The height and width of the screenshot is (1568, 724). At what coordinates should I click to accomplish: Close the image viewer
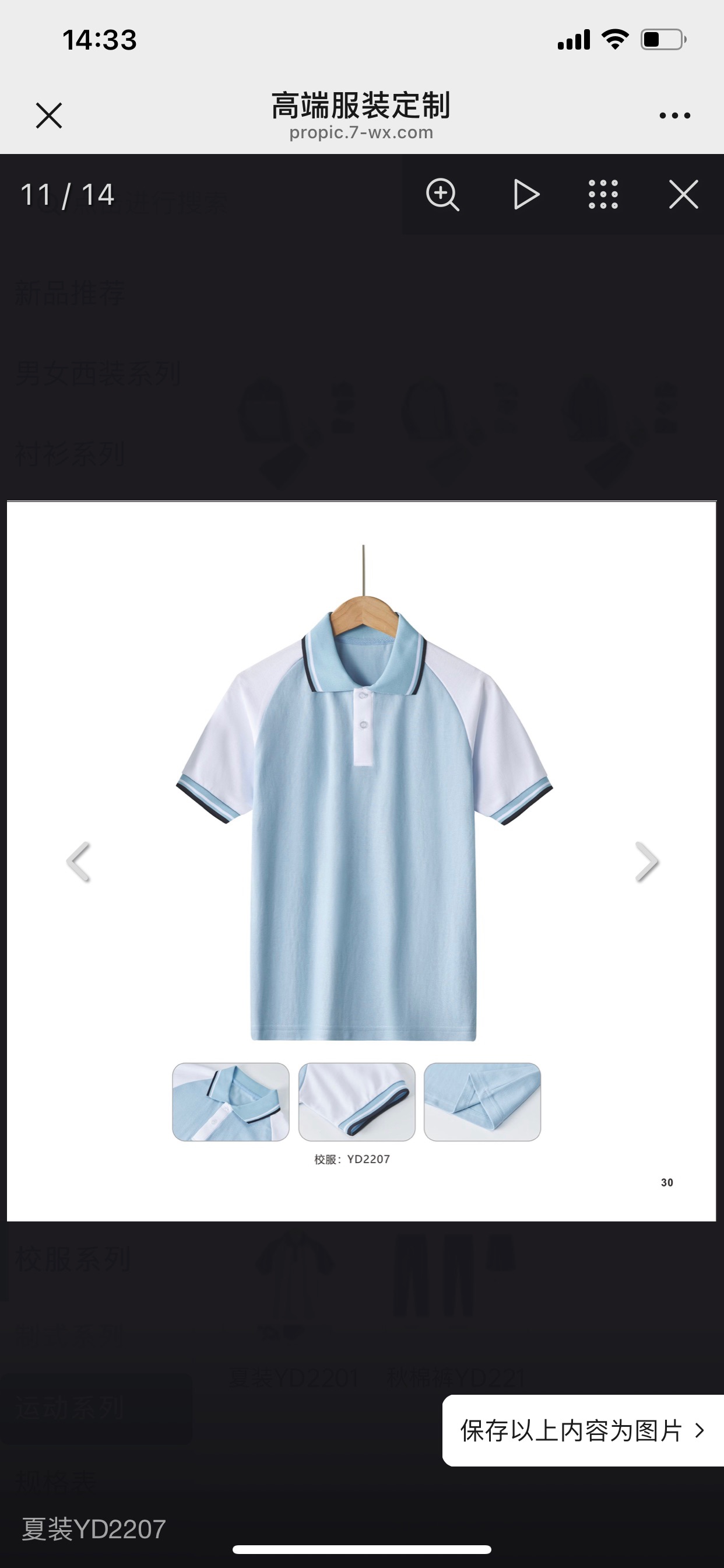click(x=683, y=195)
